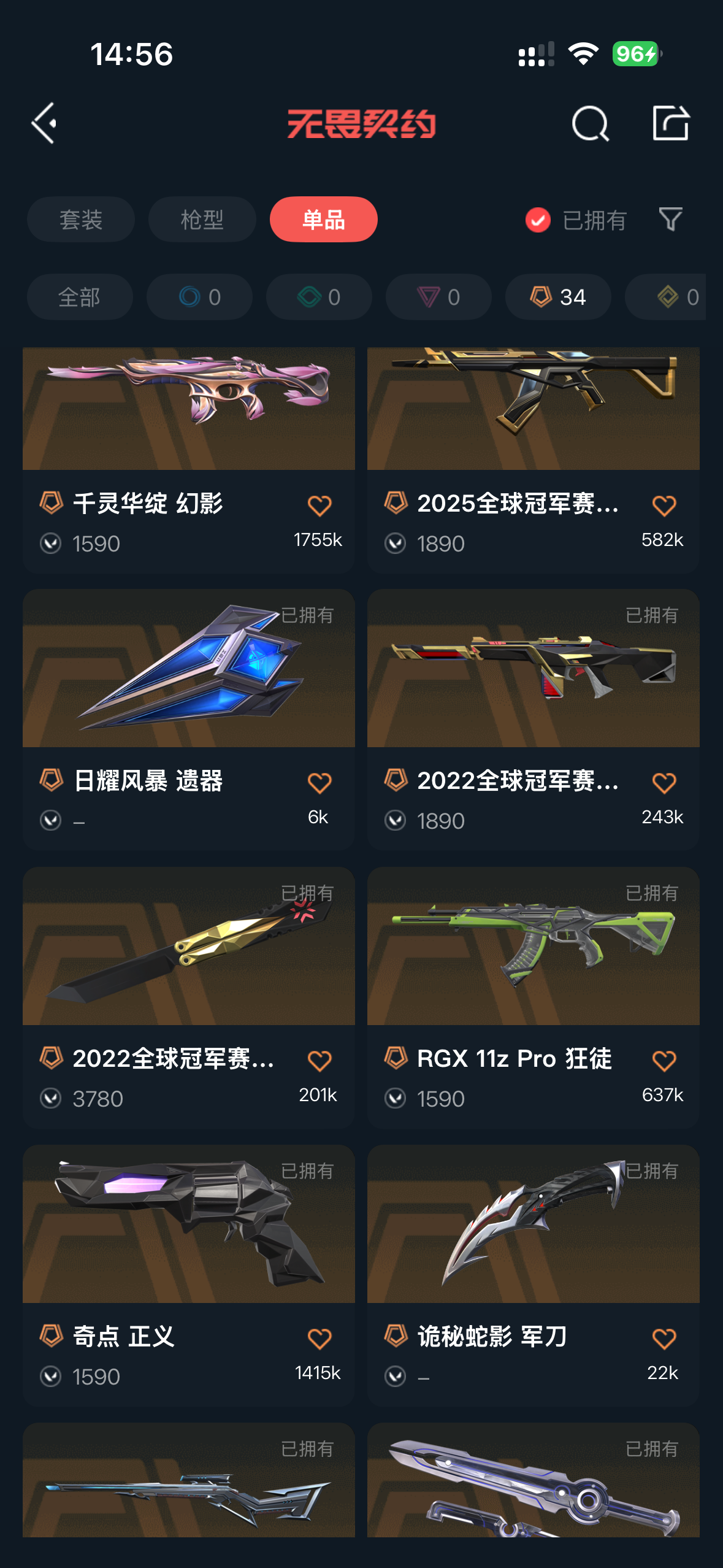Like the RGX 11z Pro 狂徒 skin
723x1568 pixels.
664,1061
